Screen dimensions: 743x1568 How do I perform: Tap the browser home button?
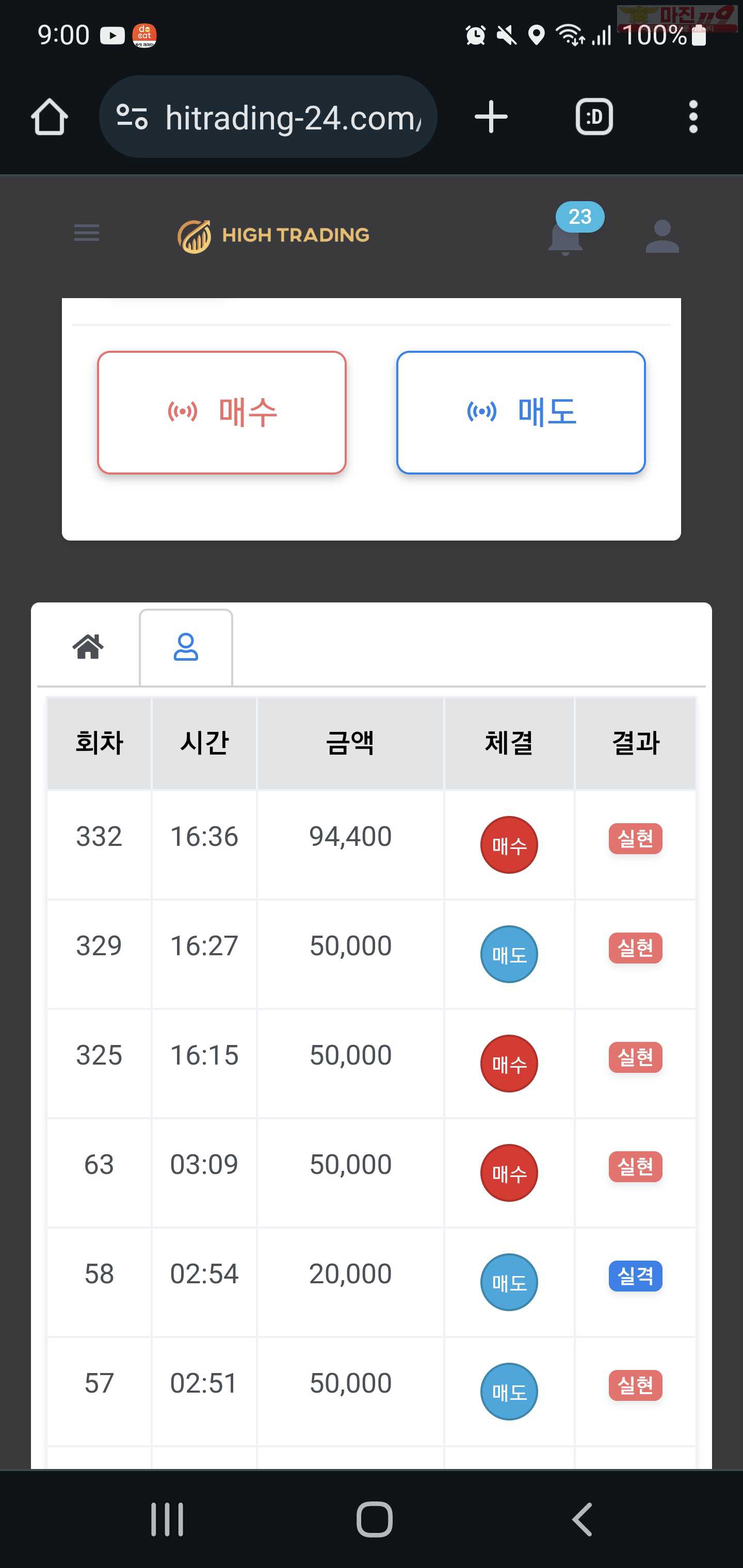[x=50, y=117]
